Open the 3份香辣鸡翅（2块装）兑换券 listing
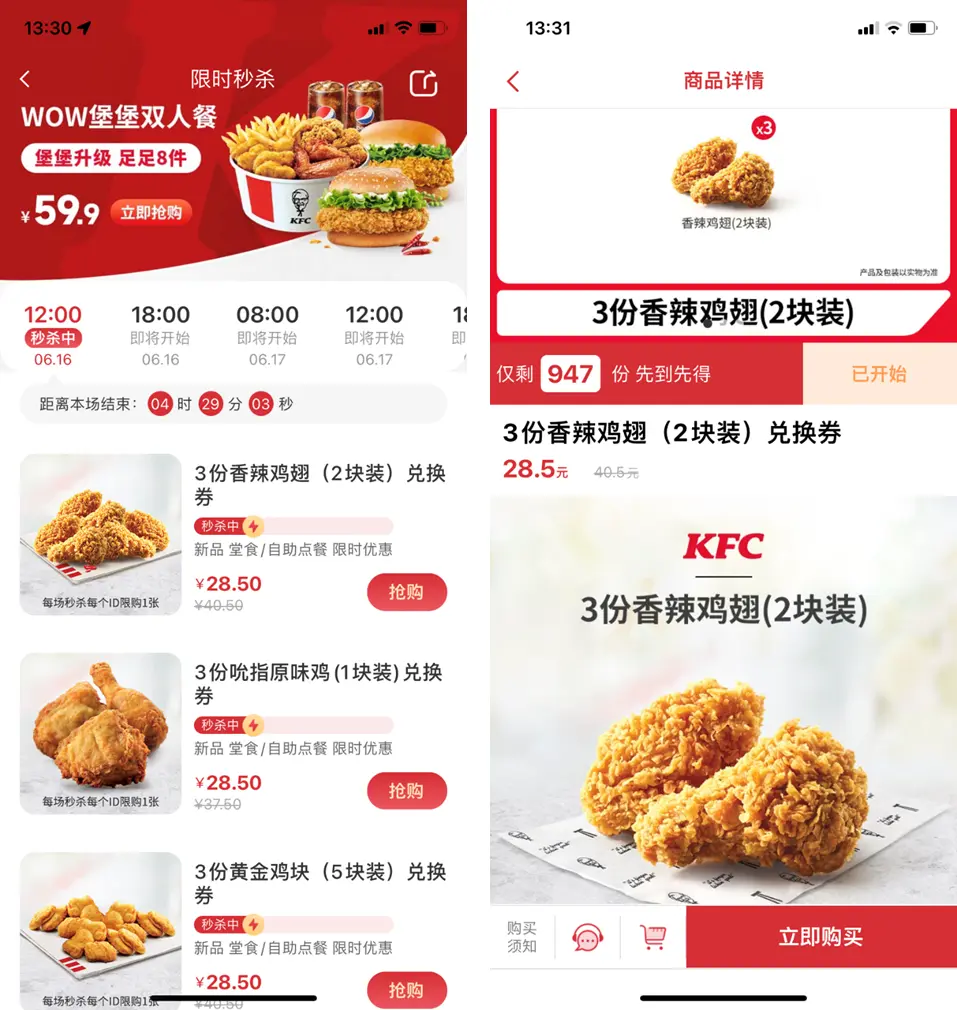The width and height of the screenshot is (957, 1010). [x=319, y=486]
